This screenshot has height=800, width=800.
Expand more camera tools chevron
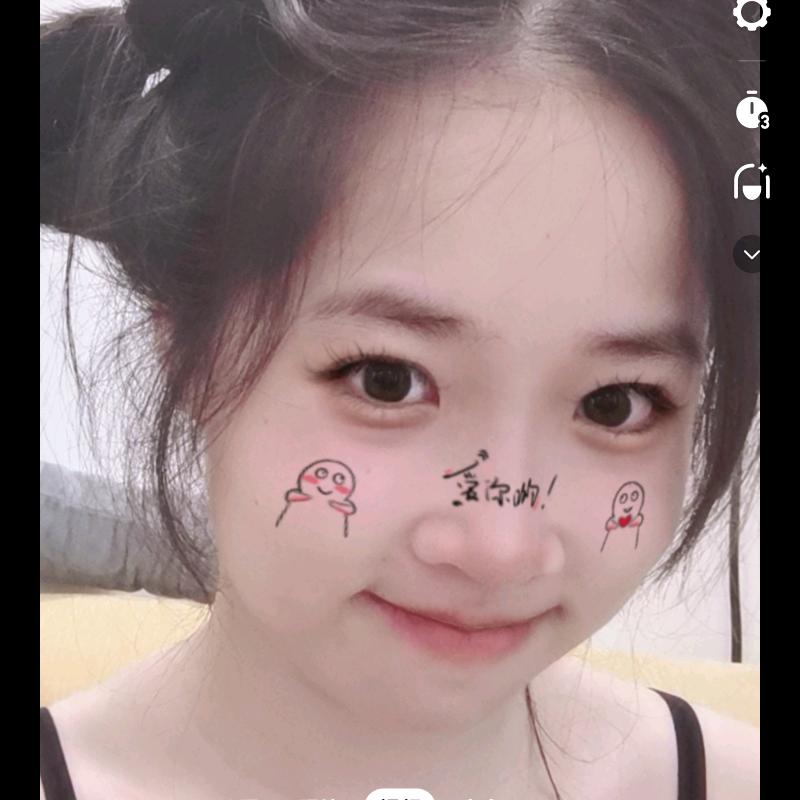[751, 254]
